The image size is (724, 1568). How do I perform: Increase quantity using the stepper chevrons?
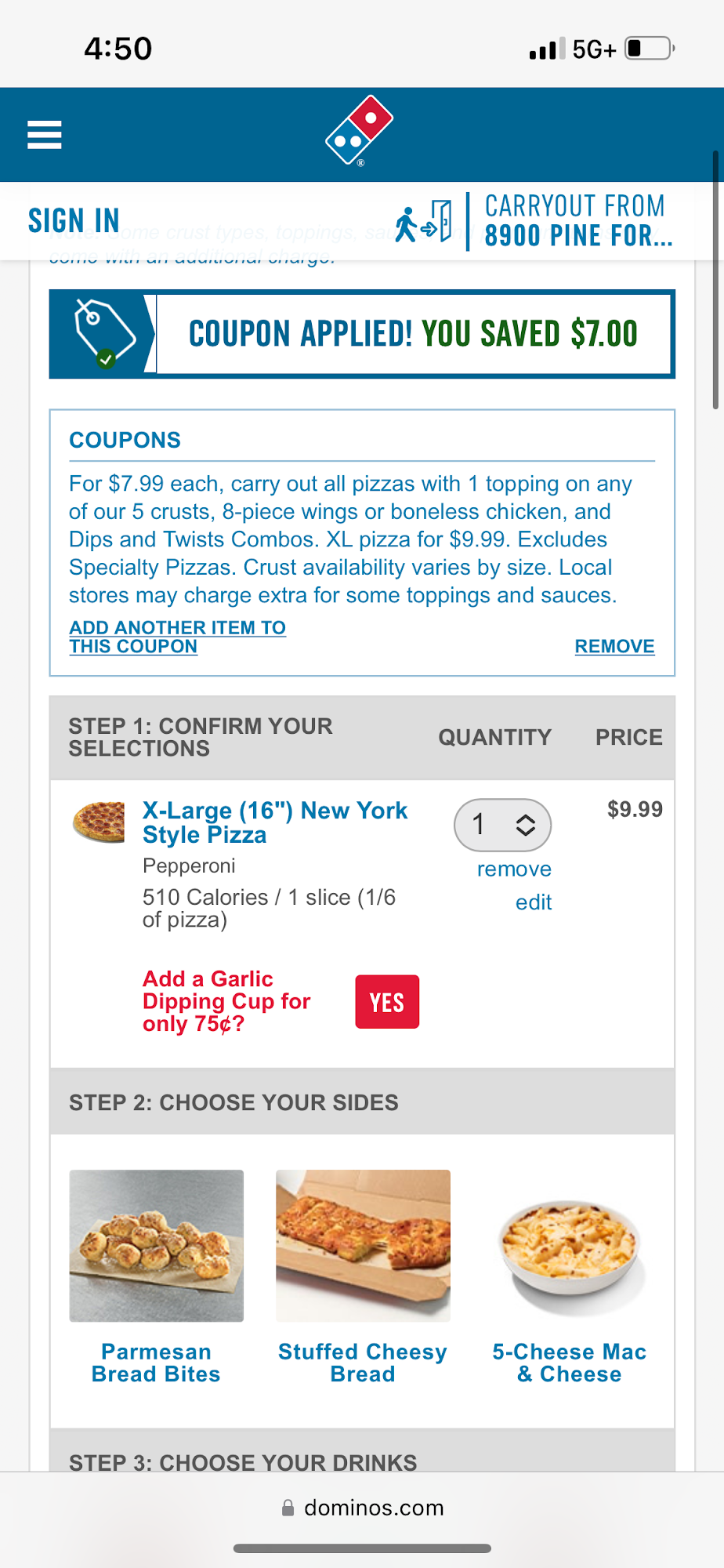tap(527, 825)
